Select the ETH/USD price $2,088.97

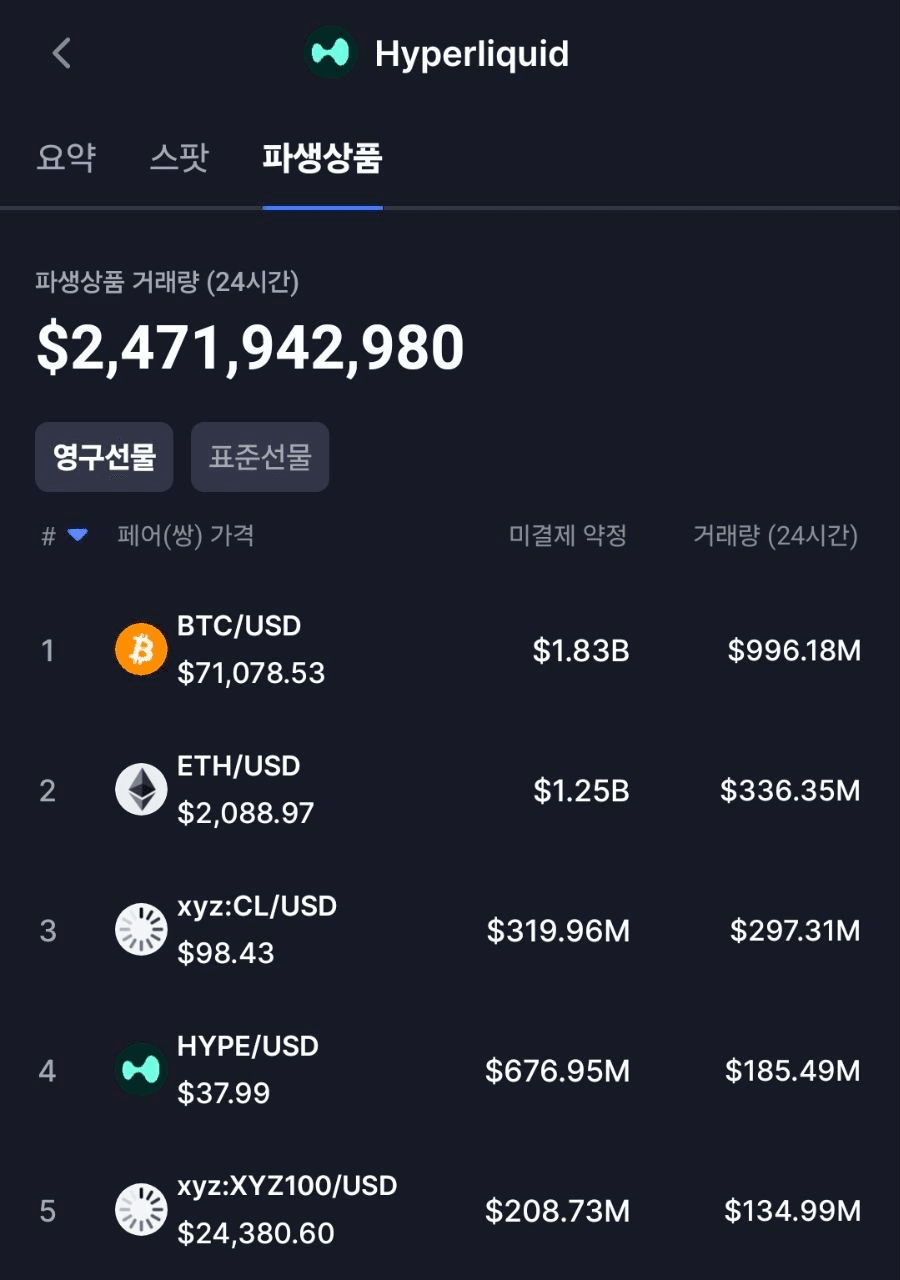click(x=247, y=813)
